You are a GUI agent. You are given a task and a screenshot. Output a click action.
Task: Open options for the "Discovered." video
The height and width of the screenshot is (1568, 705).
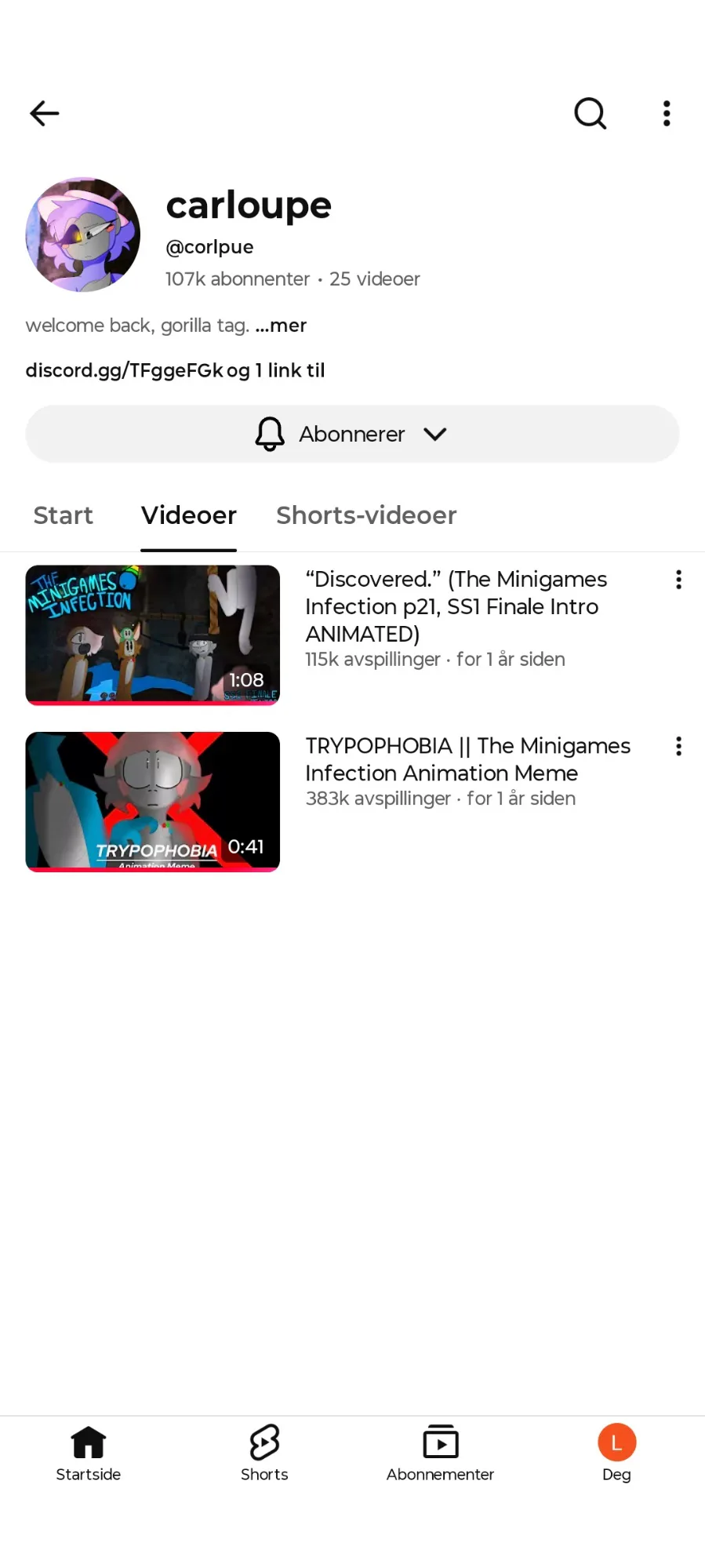[x=678, y=580]
